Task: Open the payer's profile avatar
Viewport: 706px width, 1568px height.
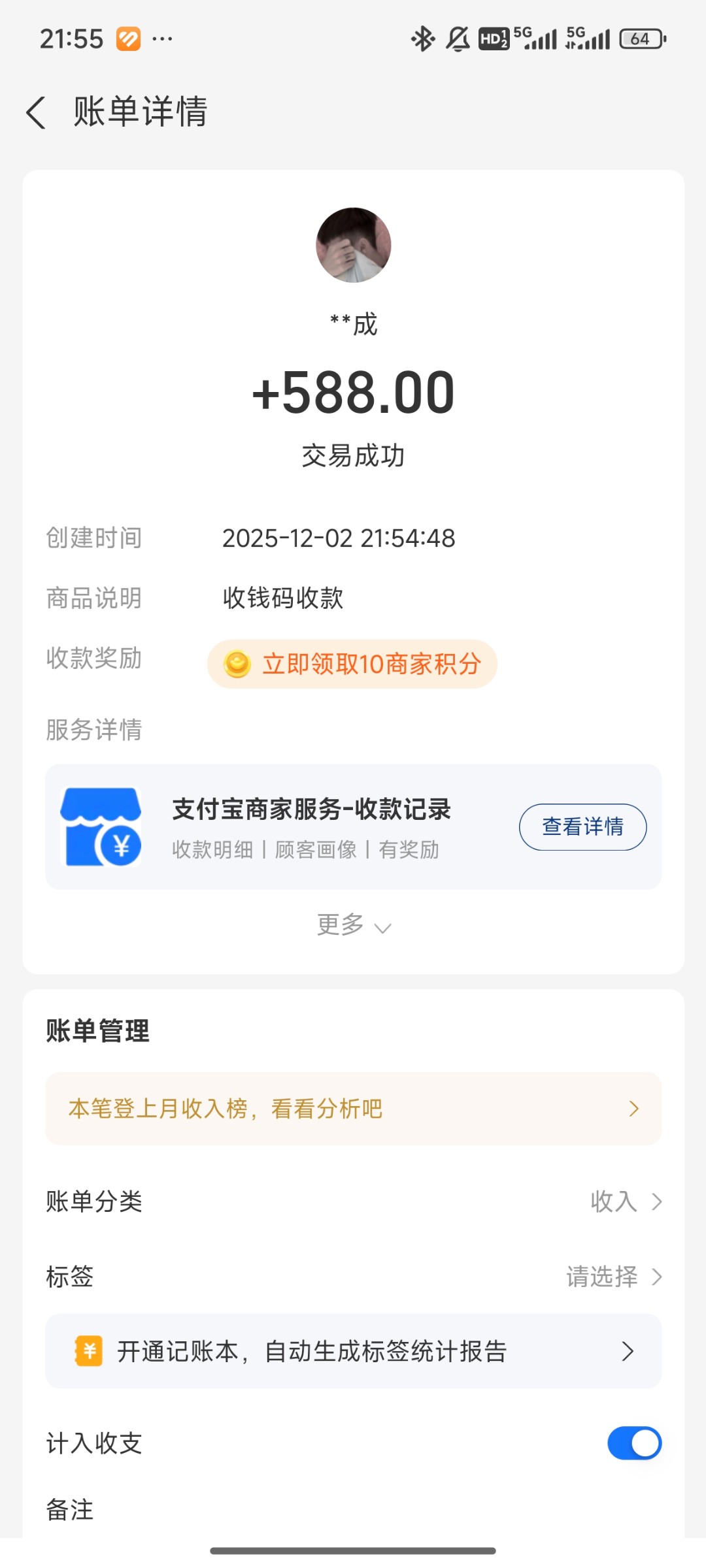Action: (x=353, y=245)
